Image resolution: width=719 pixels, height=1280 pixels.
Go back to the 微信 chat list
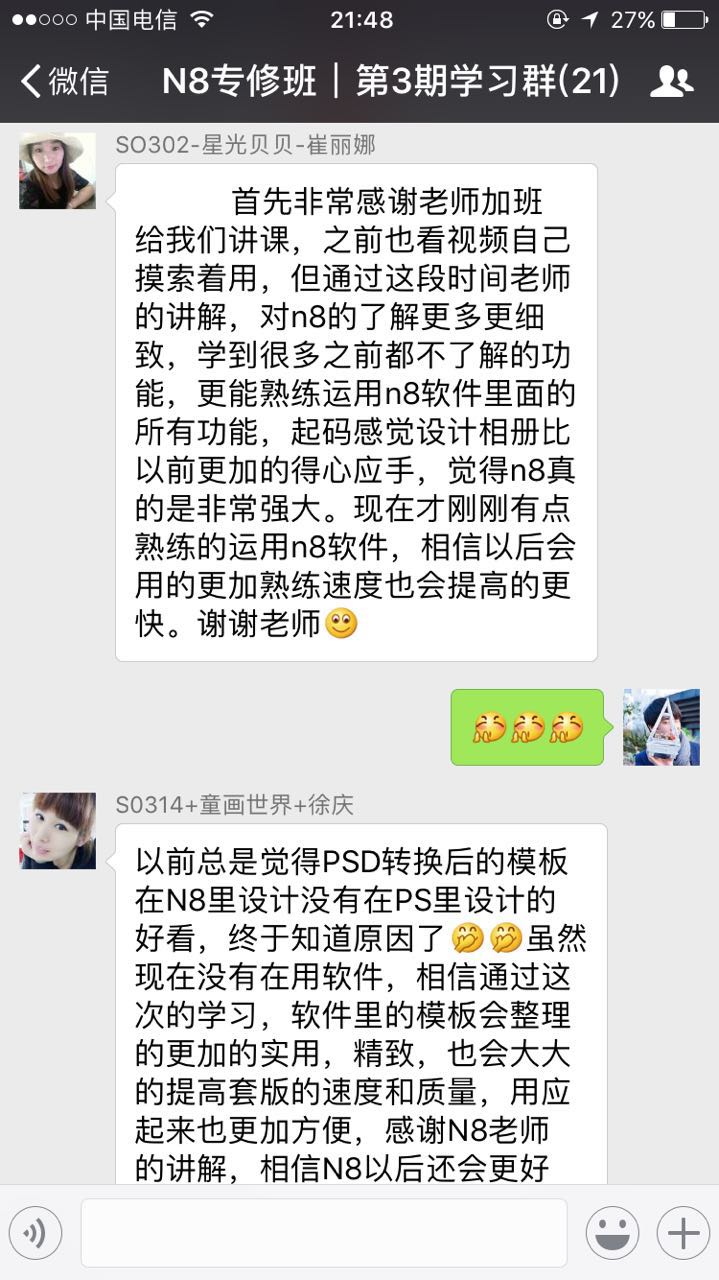[64, 82]
